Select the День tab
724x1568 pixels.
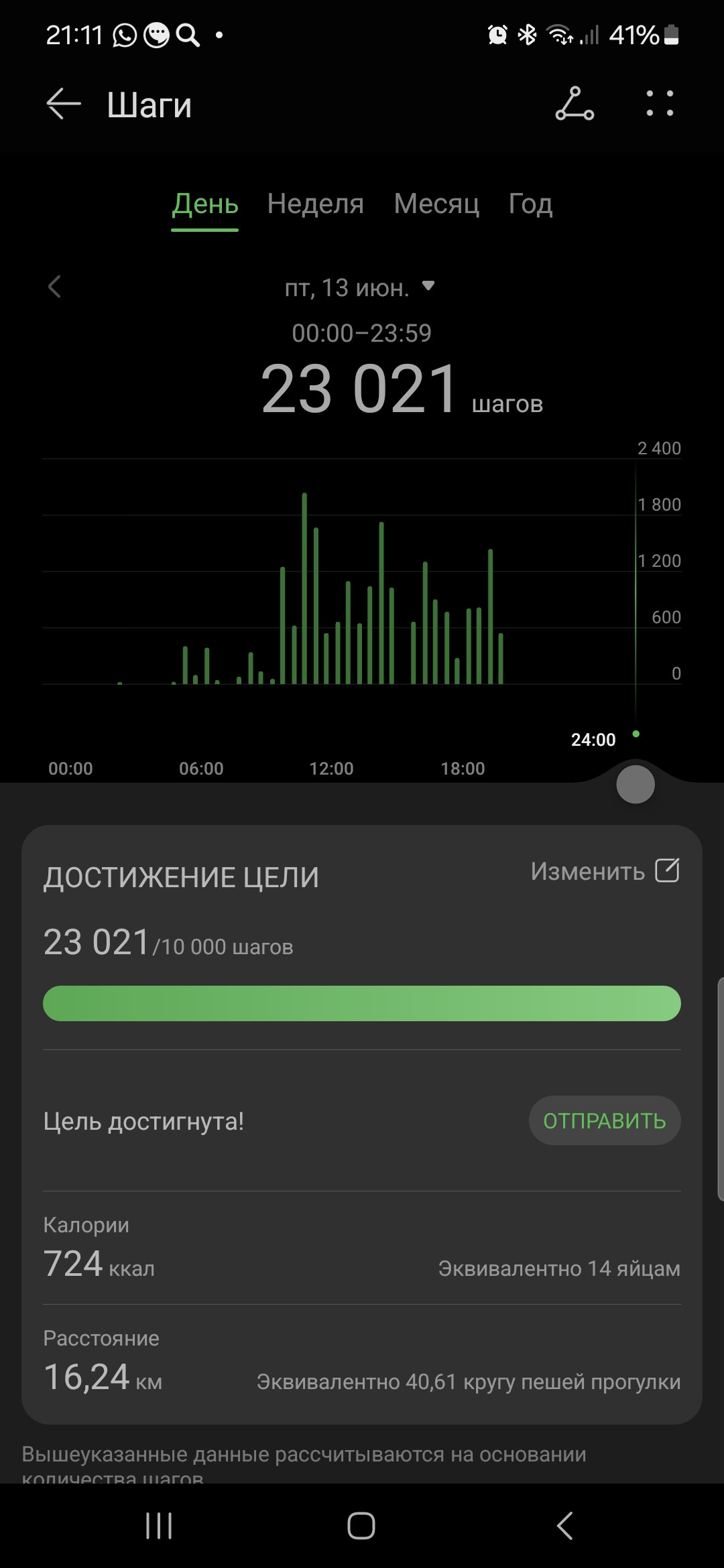point(205,204)
